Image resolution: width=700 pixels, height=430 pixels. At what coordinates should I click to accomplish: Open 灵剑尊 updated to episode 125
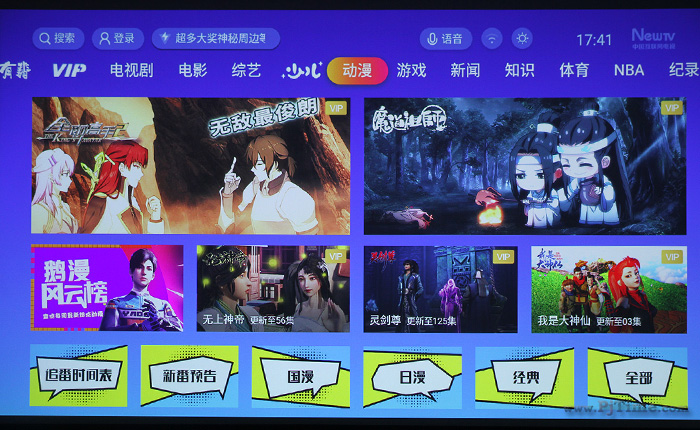click(x=440, y=288)
